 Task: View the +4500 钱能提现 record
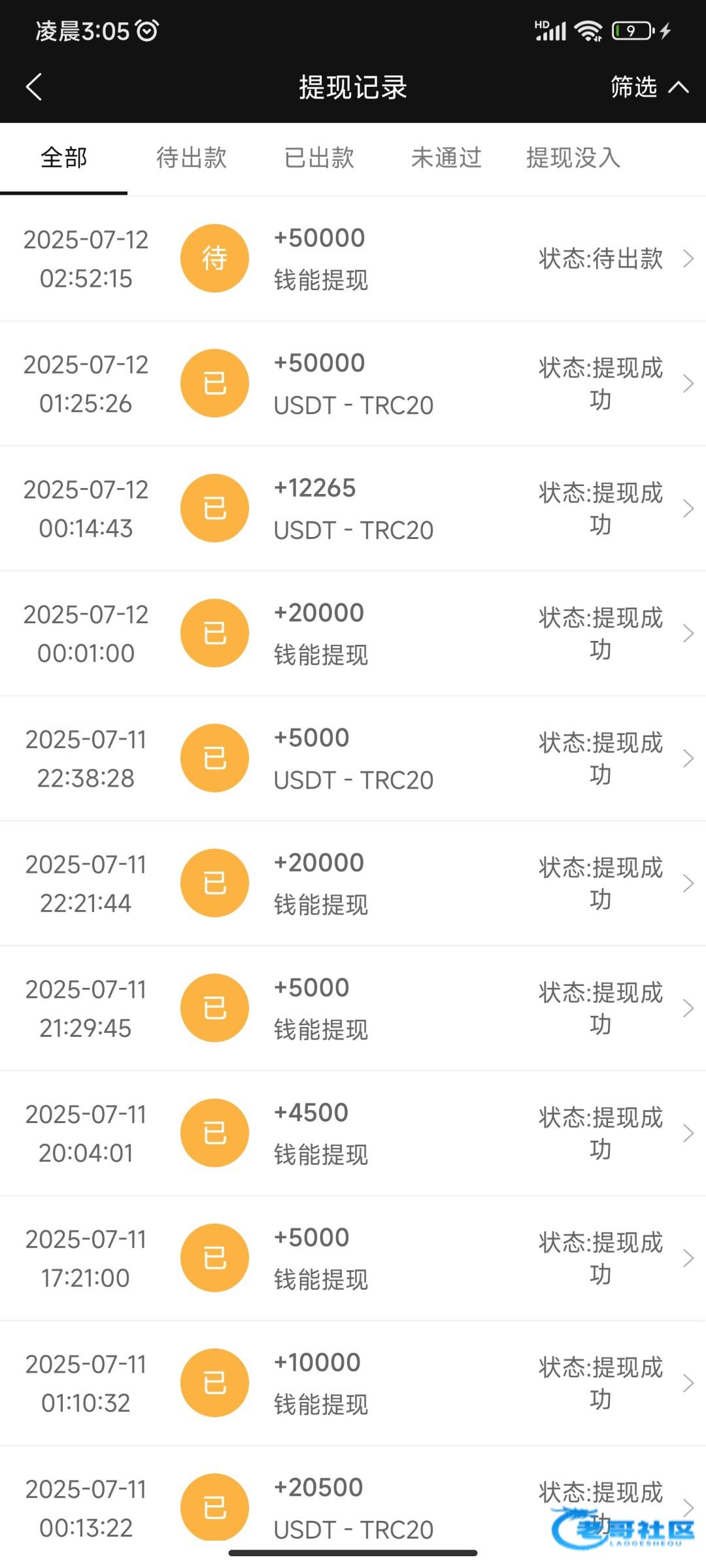(x=353, y=1133)
